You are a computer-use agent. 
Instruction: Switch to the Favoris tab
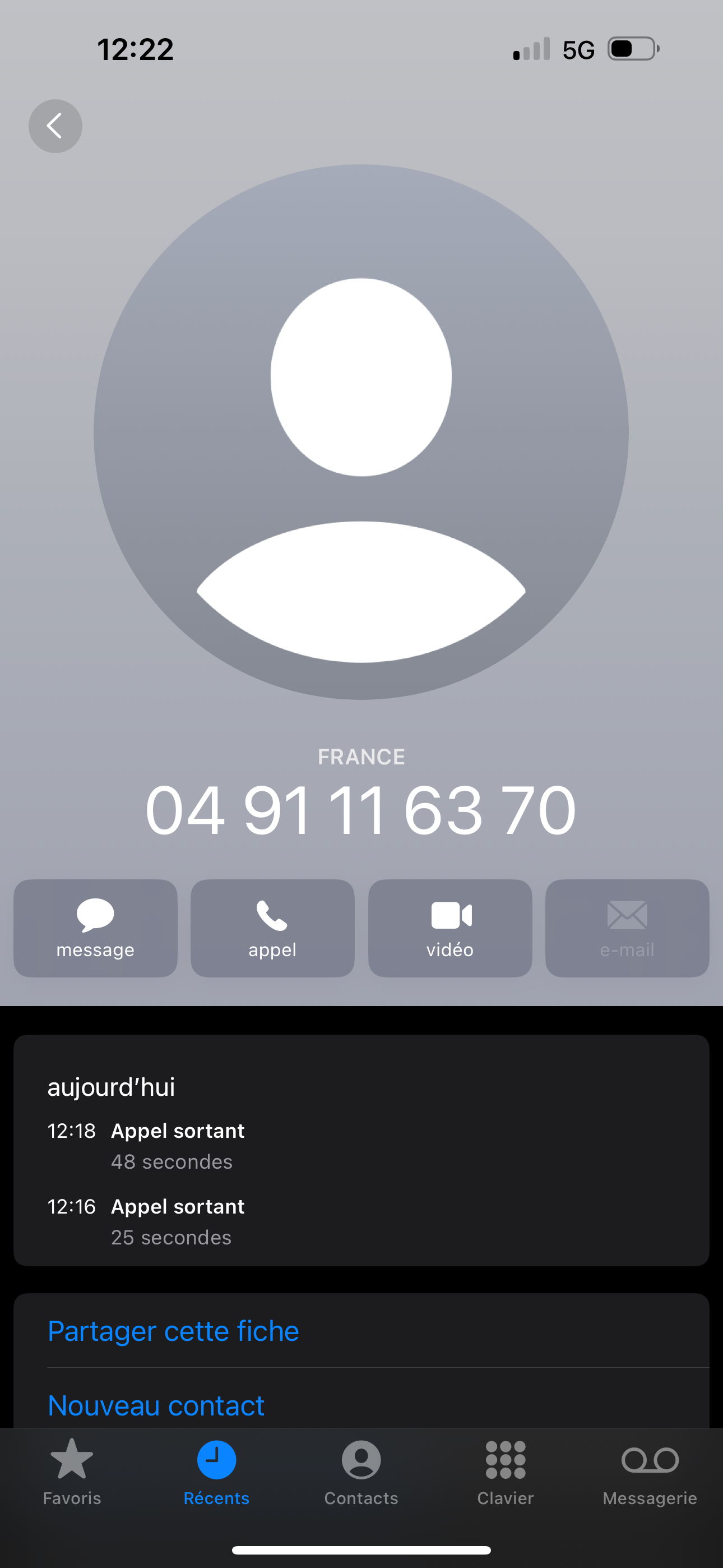point(72,1472)
